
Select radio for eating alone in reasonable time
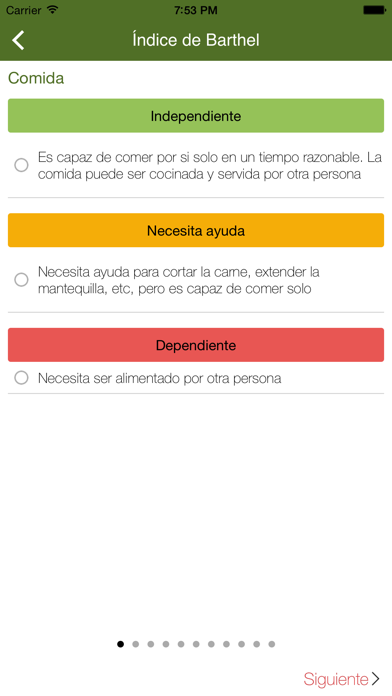(x=21, y=165)
